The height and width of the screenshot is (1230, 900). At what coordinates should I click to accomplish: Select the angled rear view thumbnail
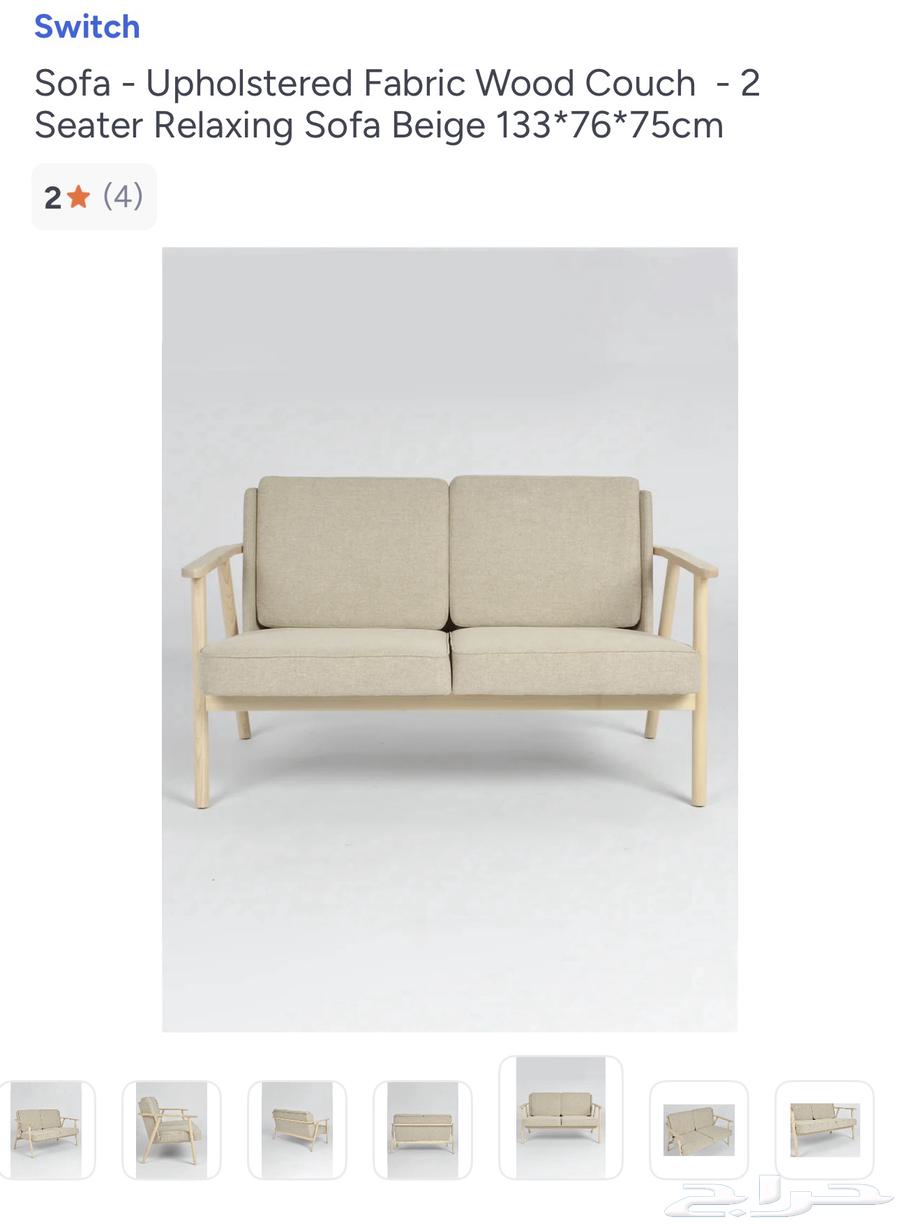pyautogui.click(x=297, y=1130)
